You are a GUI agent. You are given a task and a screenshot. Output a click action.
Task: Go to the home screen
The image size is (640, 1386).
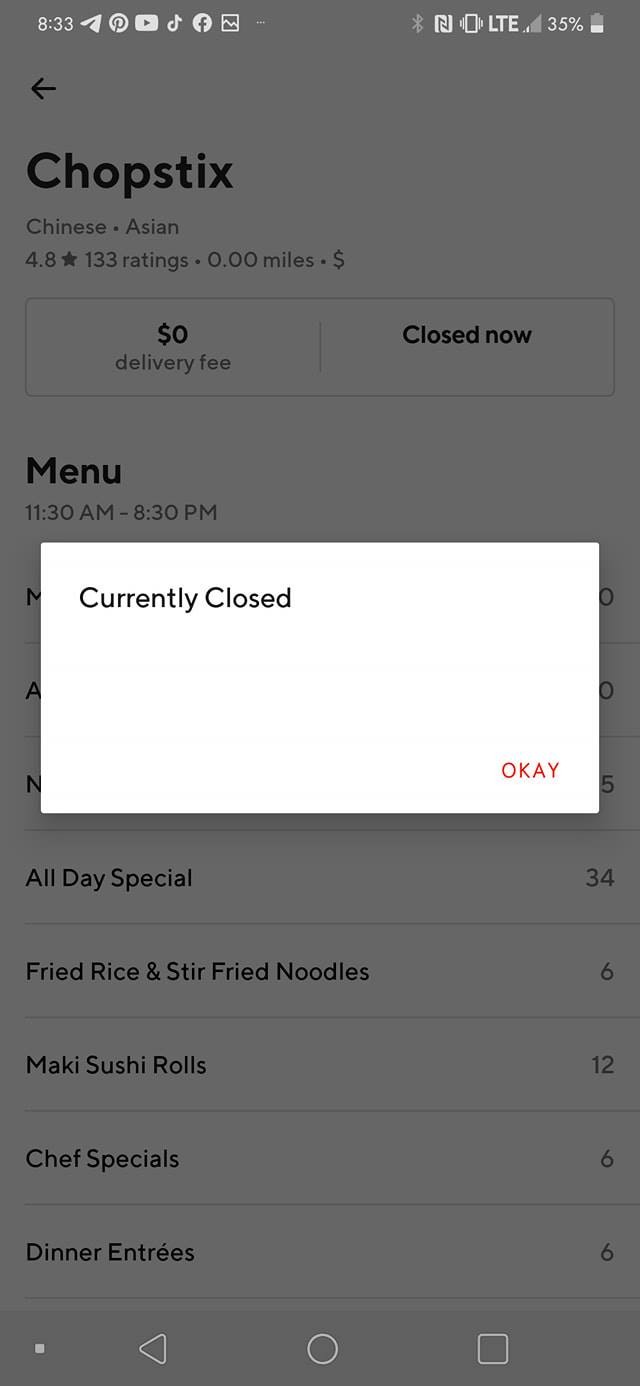coord(322,1348)
